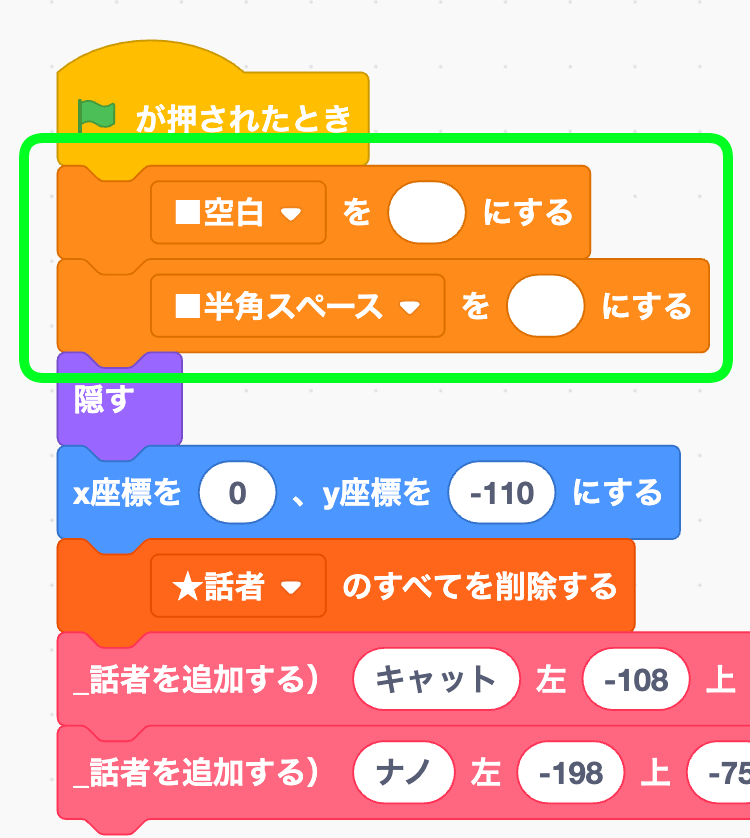
Task: Tap the empty value field for ■半角スペース
Action: click(x=545, y=306)
